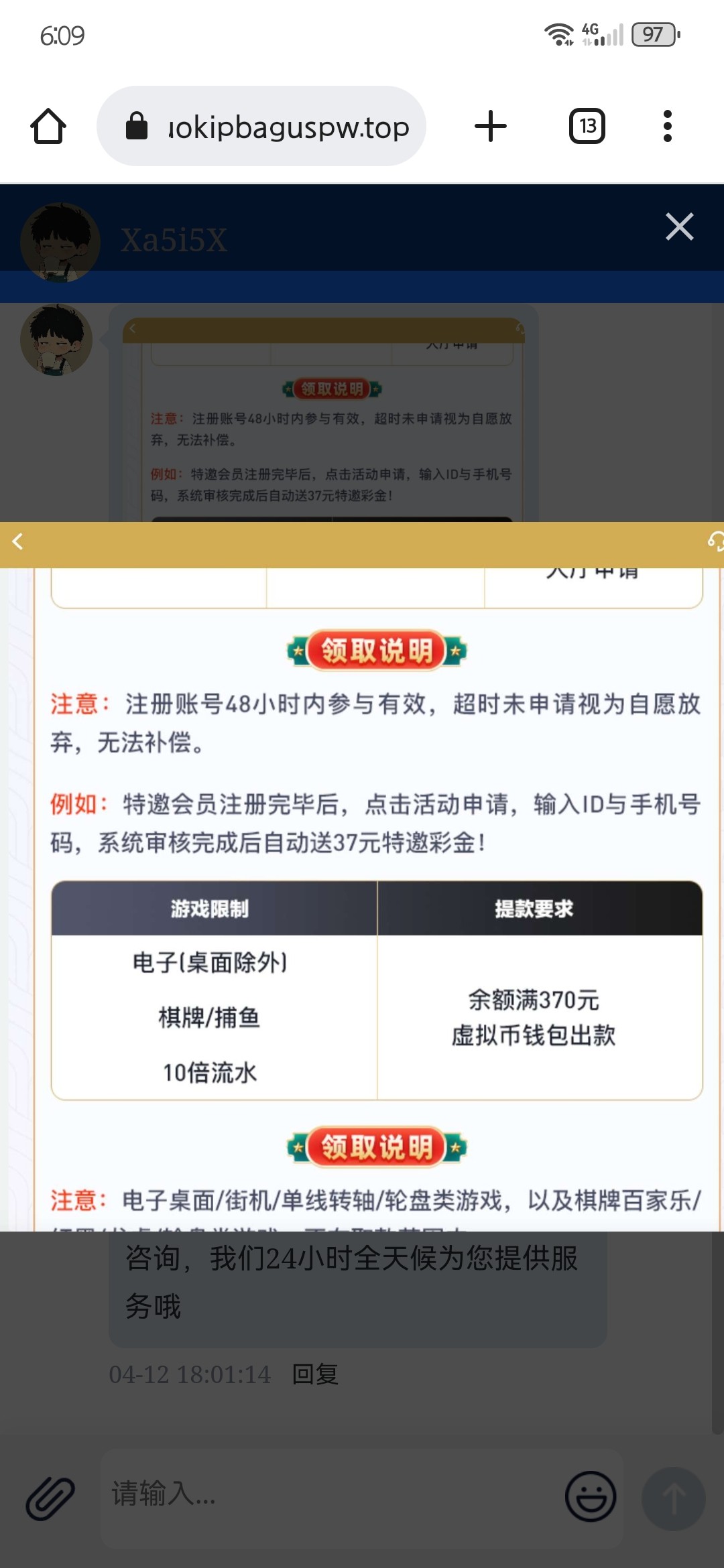Attach a file with the paperclip icon
The height and width of the screenshot is (1568, 724).
[51, 1498]
